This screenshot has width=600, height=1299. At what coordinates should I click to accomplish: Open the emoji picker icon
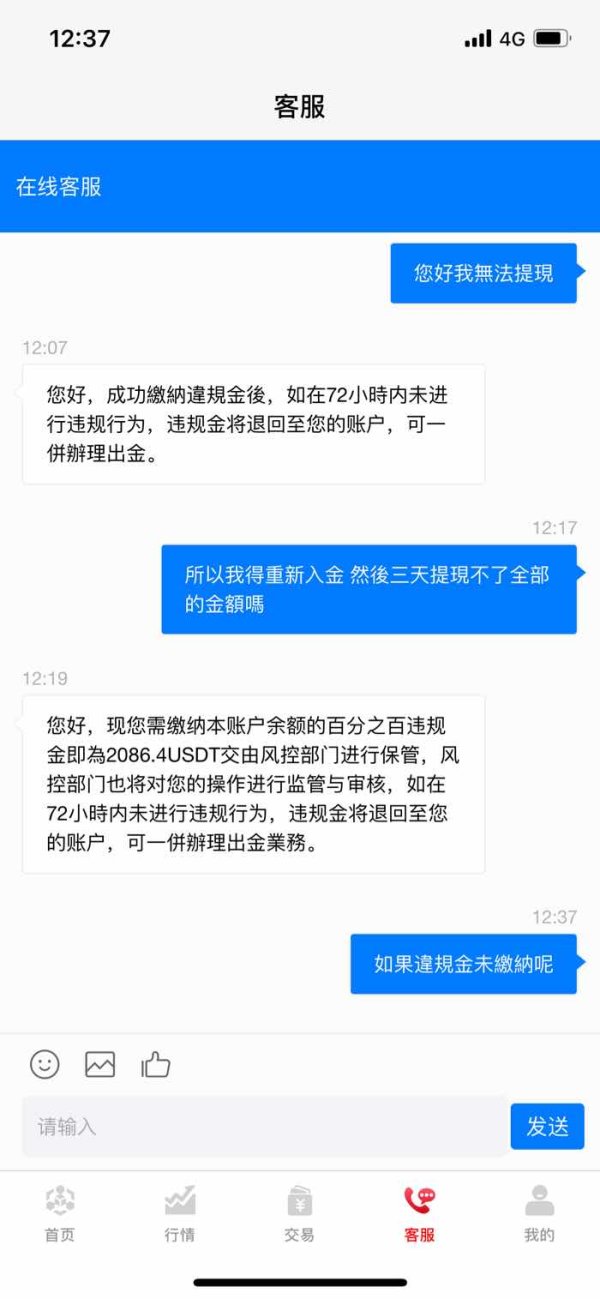45,1064
